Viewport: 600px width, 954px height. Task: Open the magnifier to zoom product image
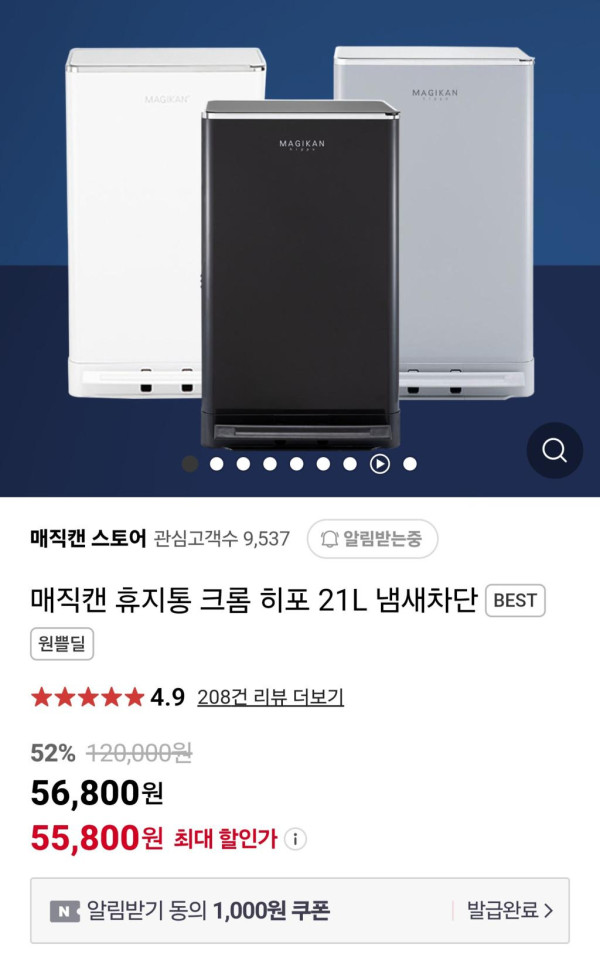tap(554, 450)
